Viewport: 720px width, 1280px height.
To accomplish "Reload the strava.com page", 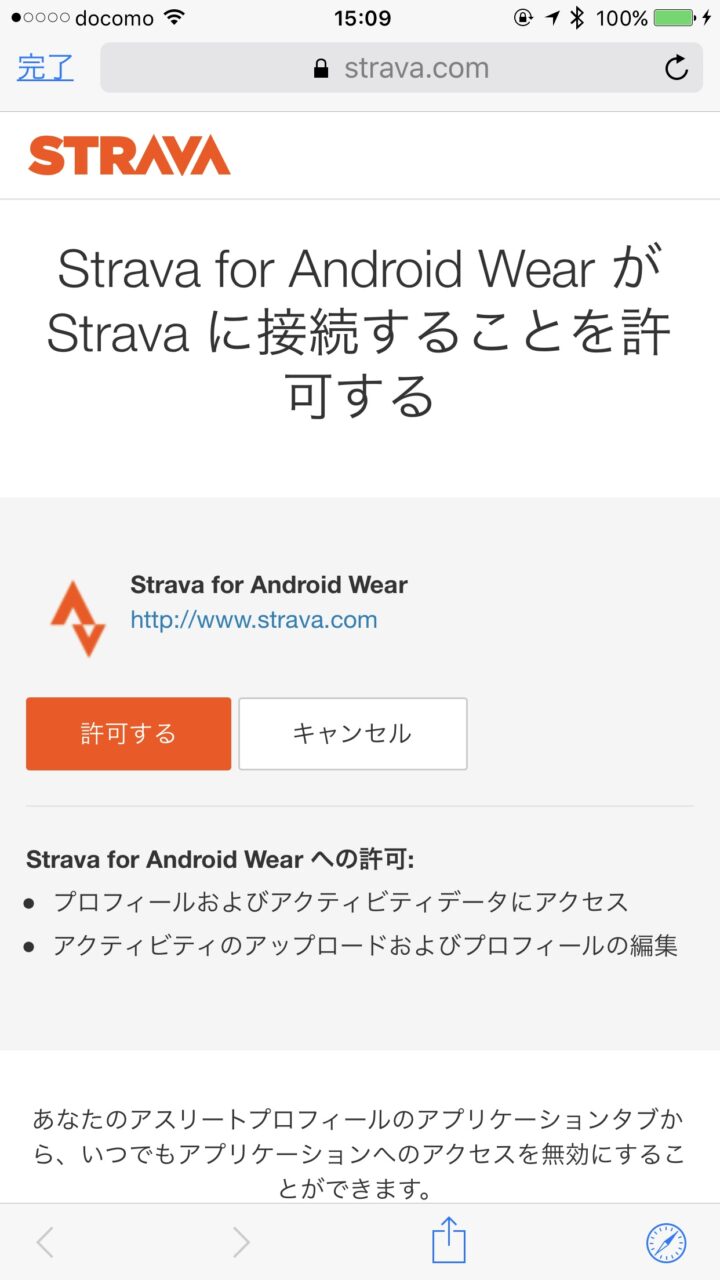I will pos(676,68).
